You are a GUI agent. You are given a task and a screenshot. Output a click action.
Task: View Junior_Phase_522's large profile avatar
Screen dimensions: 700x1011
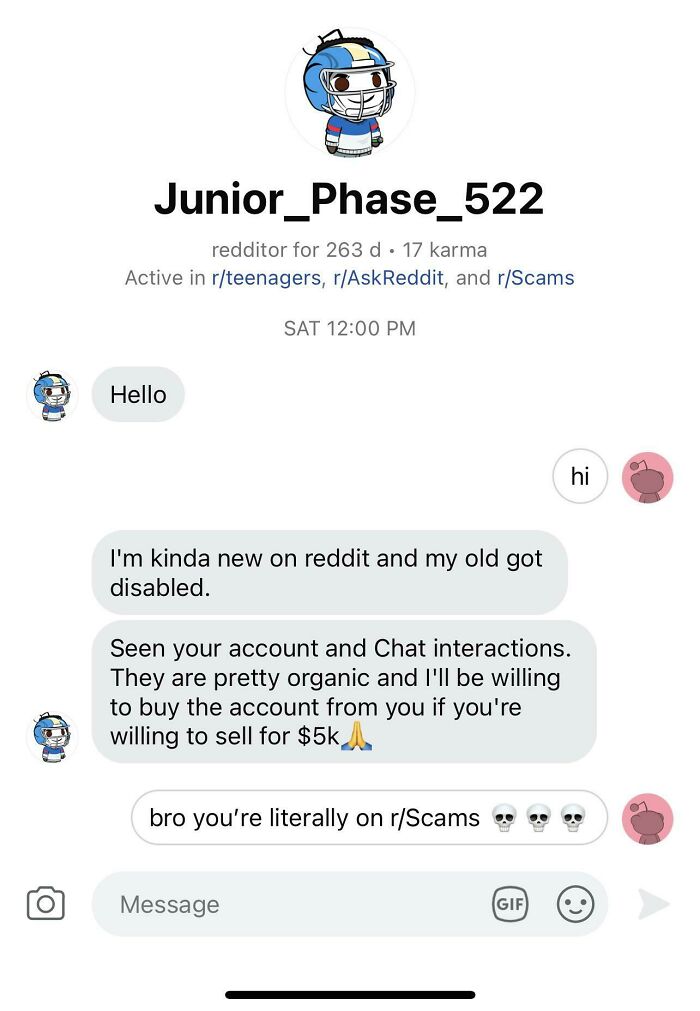click(350, 92)
